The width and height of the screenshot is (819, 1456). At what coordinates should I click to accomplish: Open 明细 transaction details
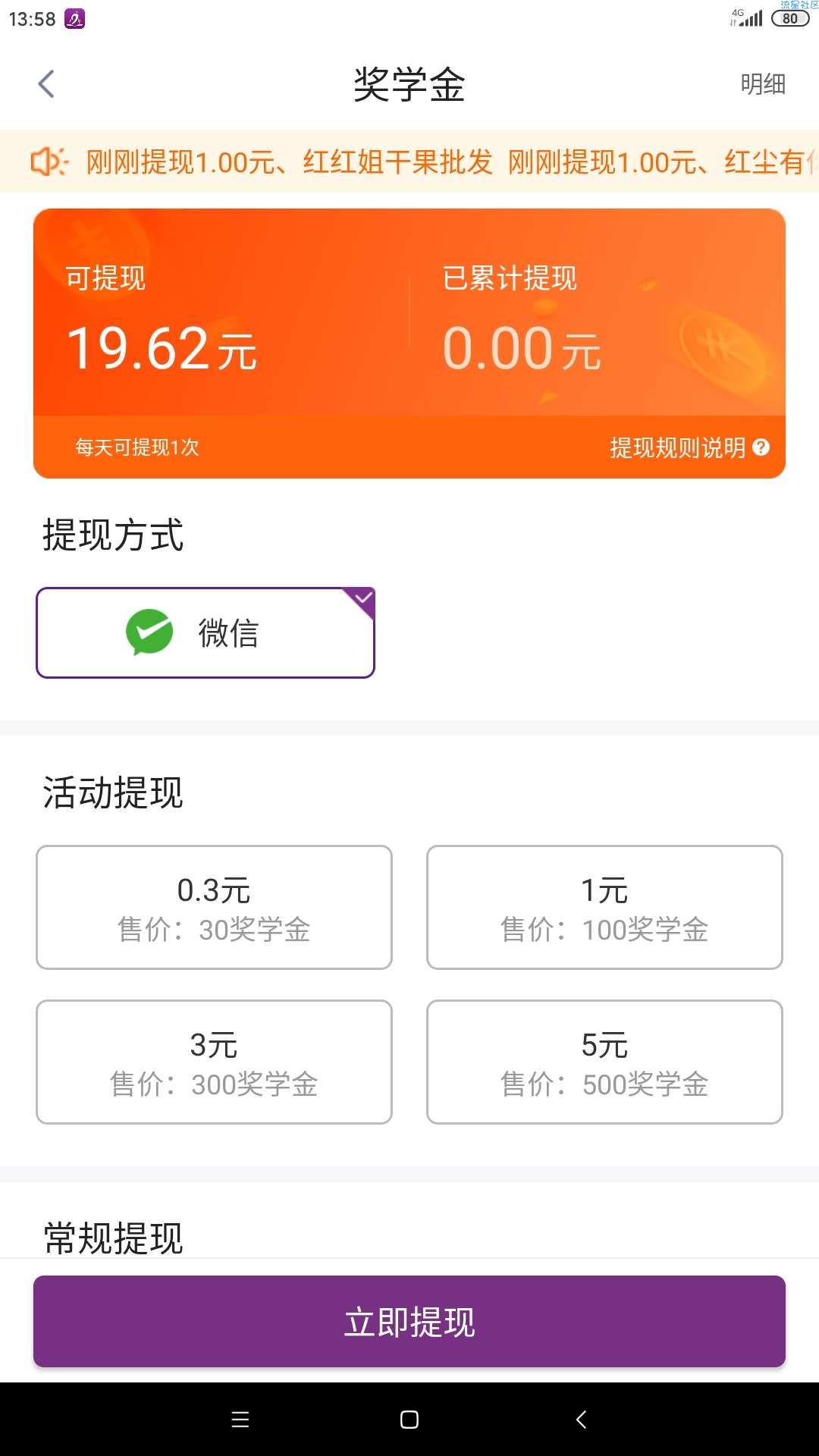[x=762, y=84]
